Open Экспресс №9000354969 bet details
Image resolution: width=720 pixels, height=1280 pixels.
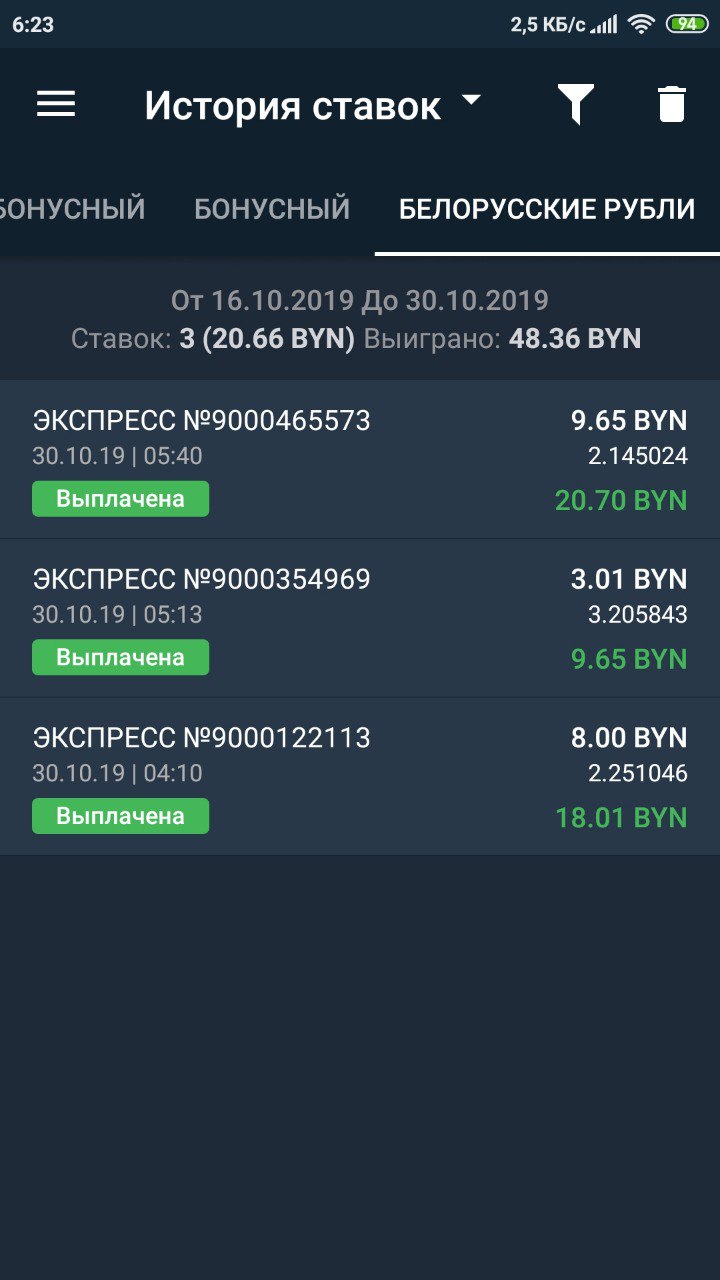360,618
